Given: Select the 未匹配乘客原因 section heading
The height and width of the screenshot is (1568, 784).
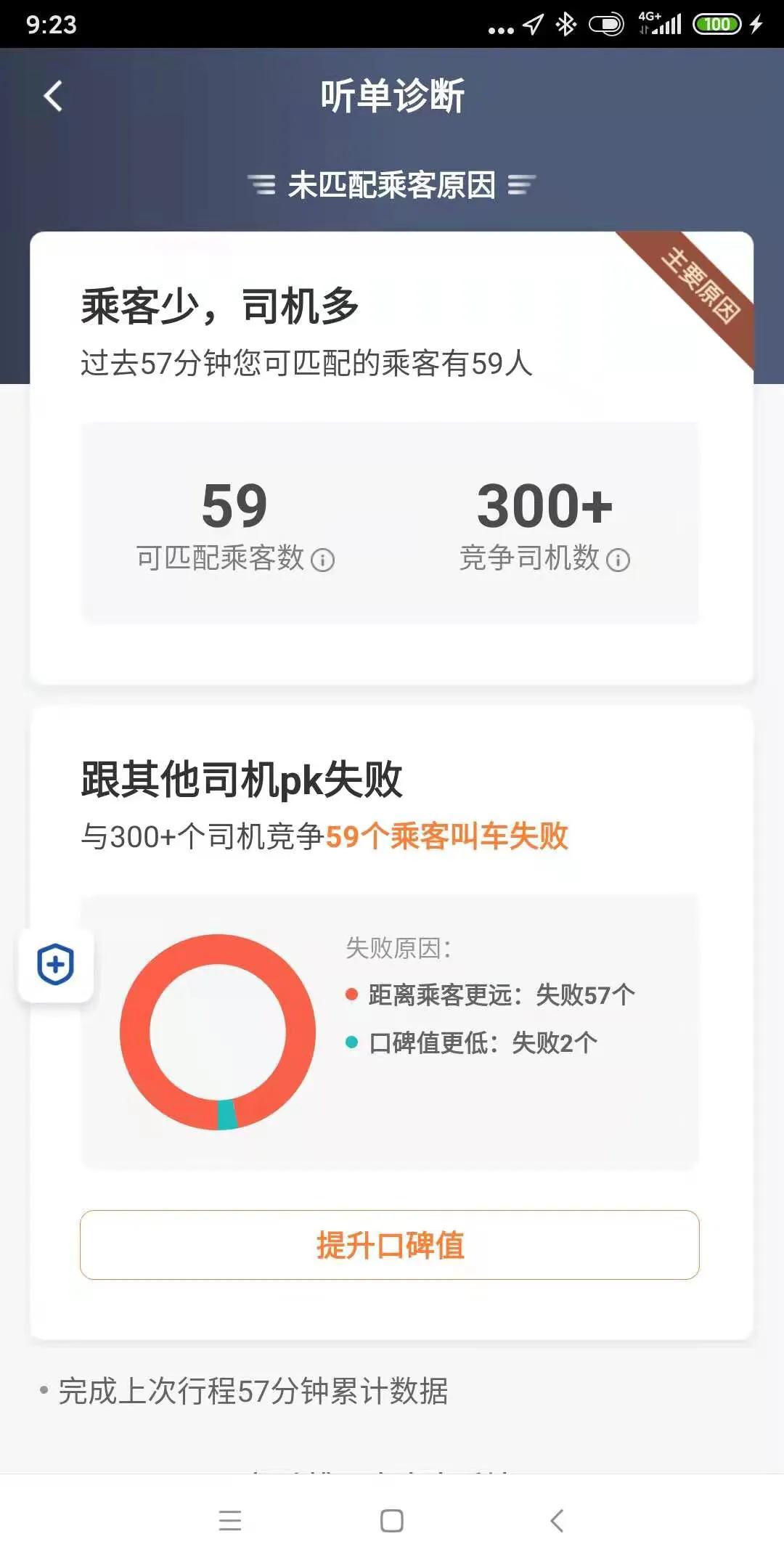Looking at the screenshot, I should click(x=392, y=185).
